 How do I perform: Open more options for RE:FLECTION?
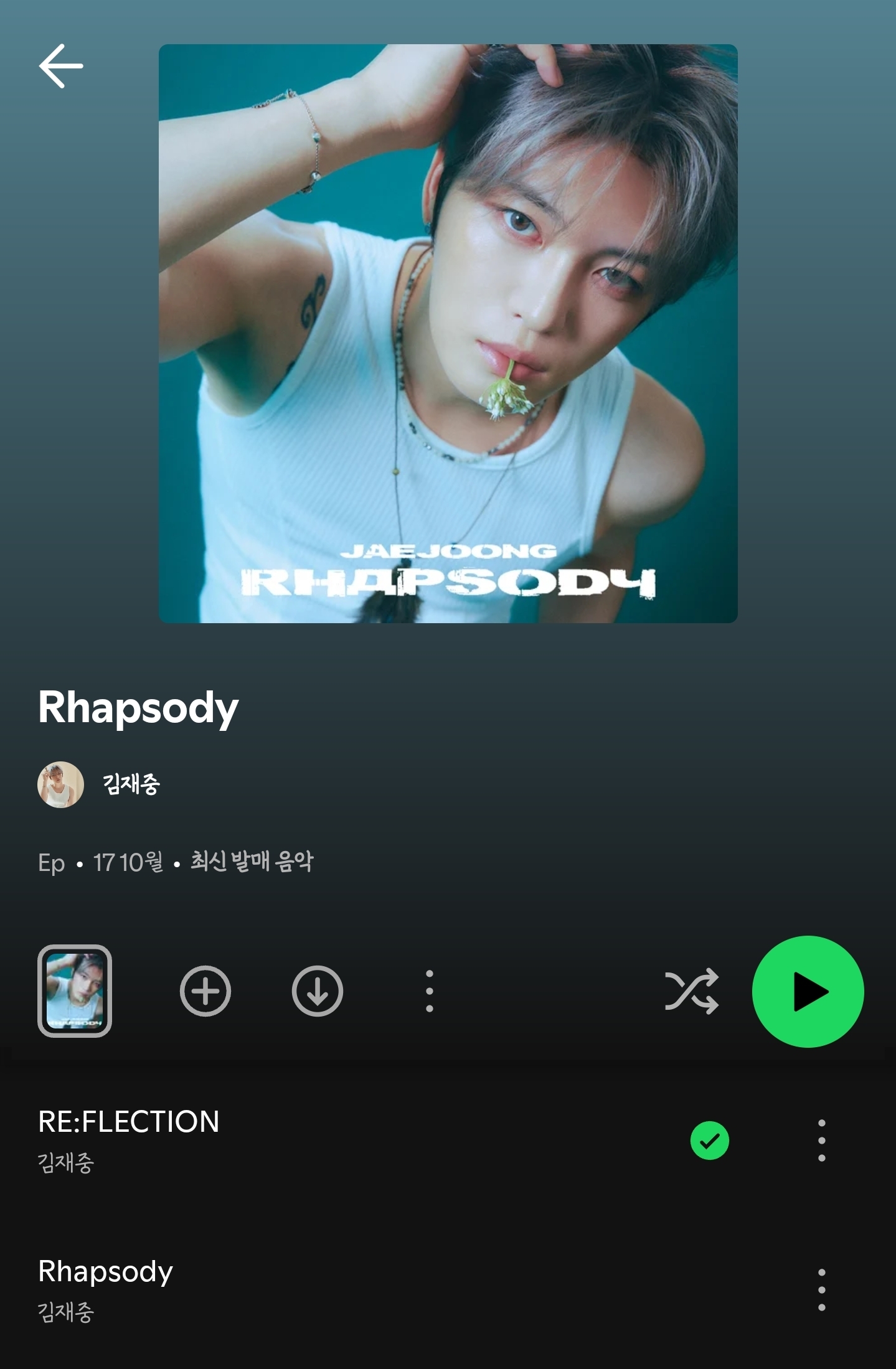pyautogui.click(x=821, y=1141)
